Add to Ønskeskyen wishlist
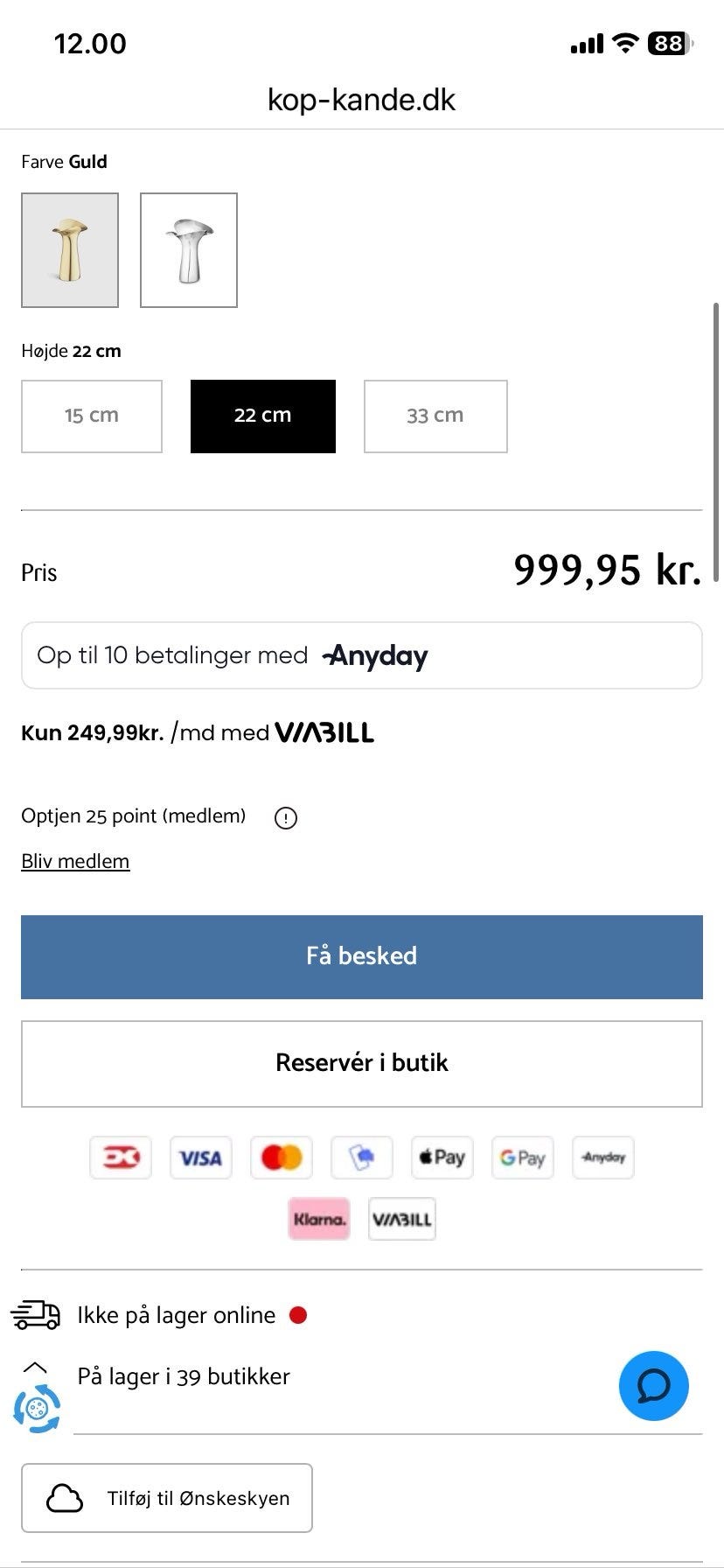724x1568 pixels. [x=167, y=1498]
